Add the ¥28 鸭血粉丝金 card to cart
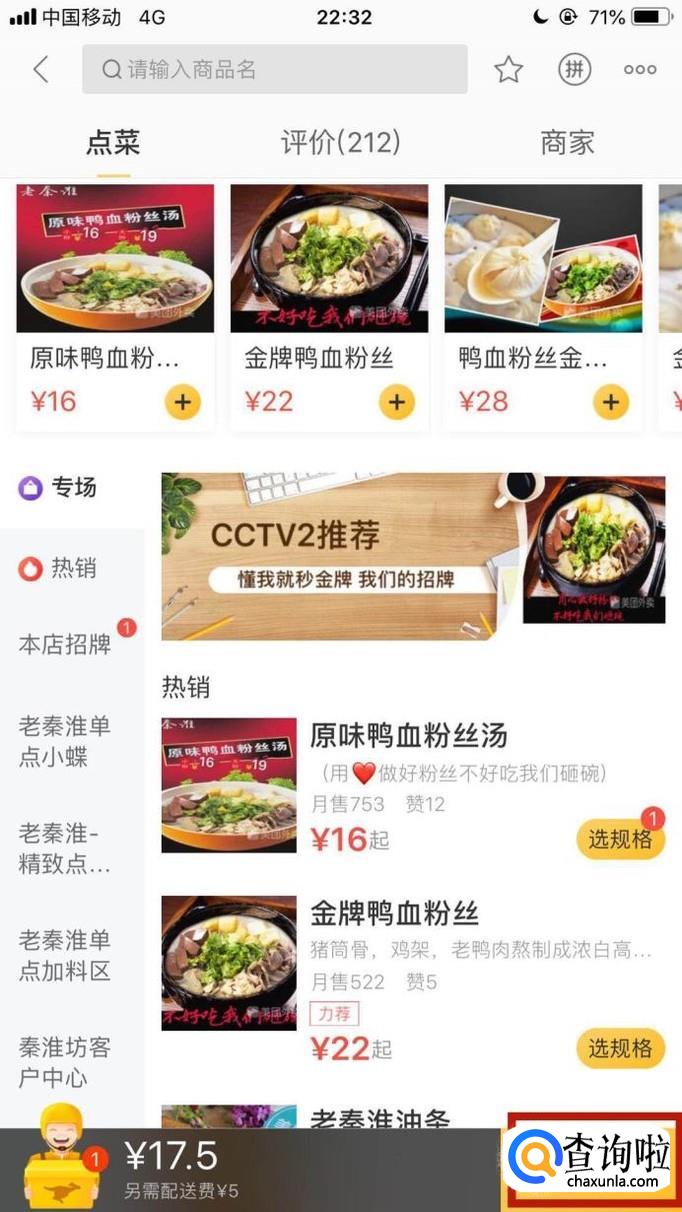 (x=610, y=402)
